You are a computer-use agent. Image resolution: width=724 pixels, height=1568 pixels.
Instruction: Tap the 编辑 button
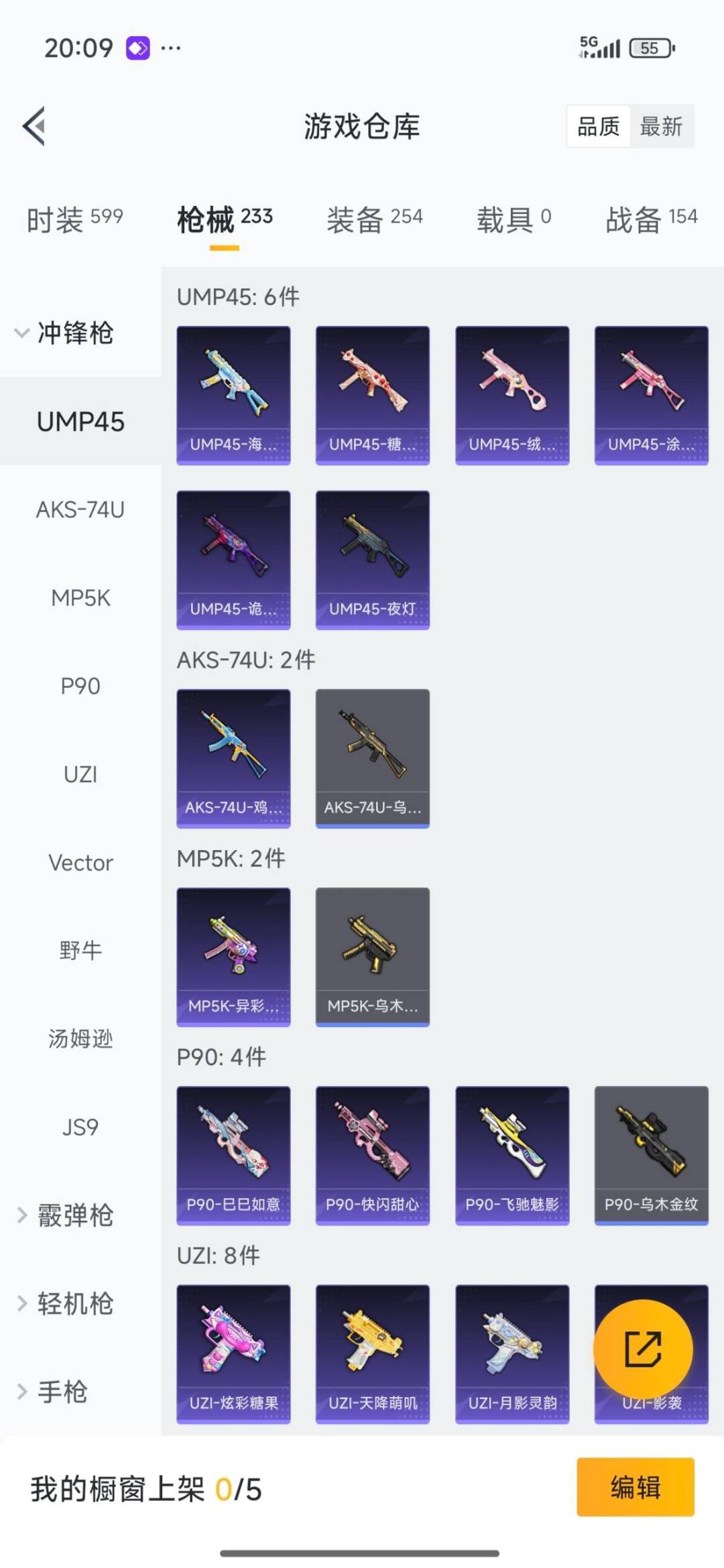635,1487
